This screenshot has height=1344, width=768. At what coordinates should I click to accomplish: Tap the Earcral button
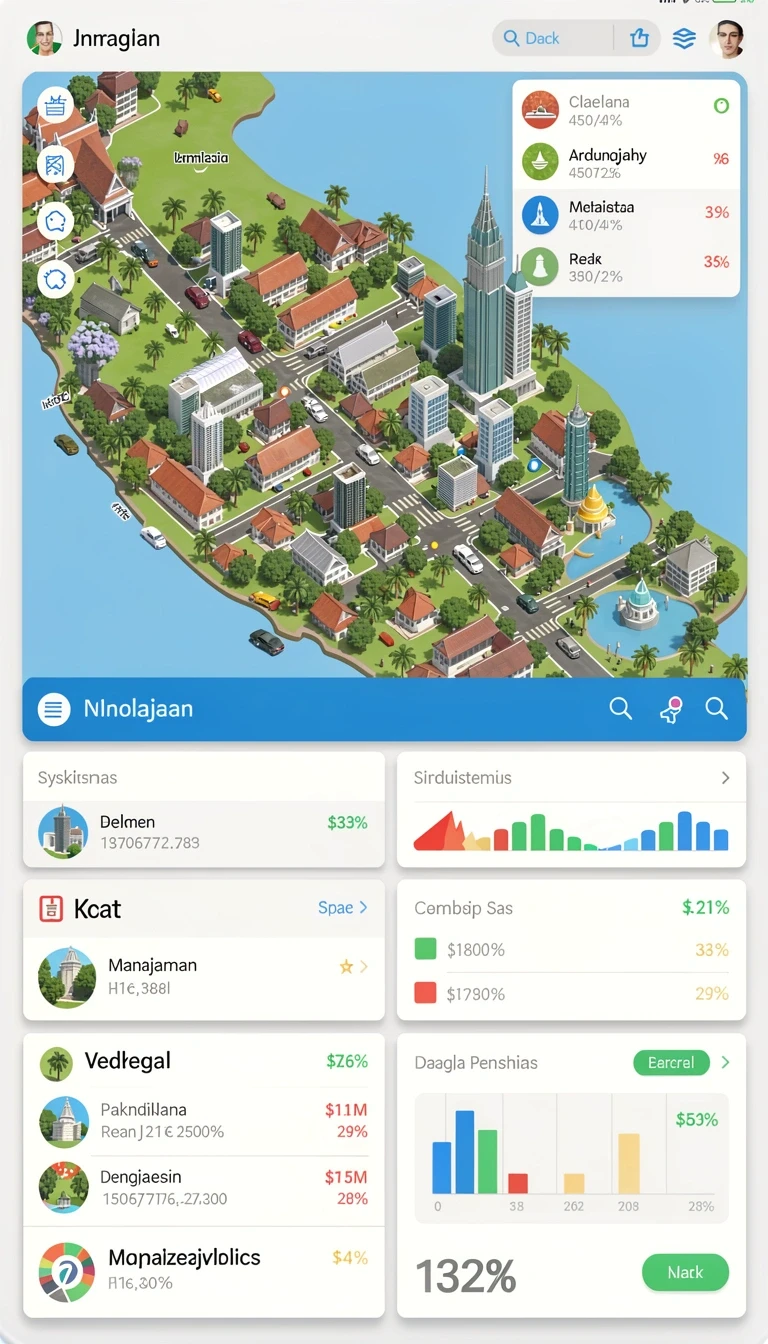[671, 1063]
